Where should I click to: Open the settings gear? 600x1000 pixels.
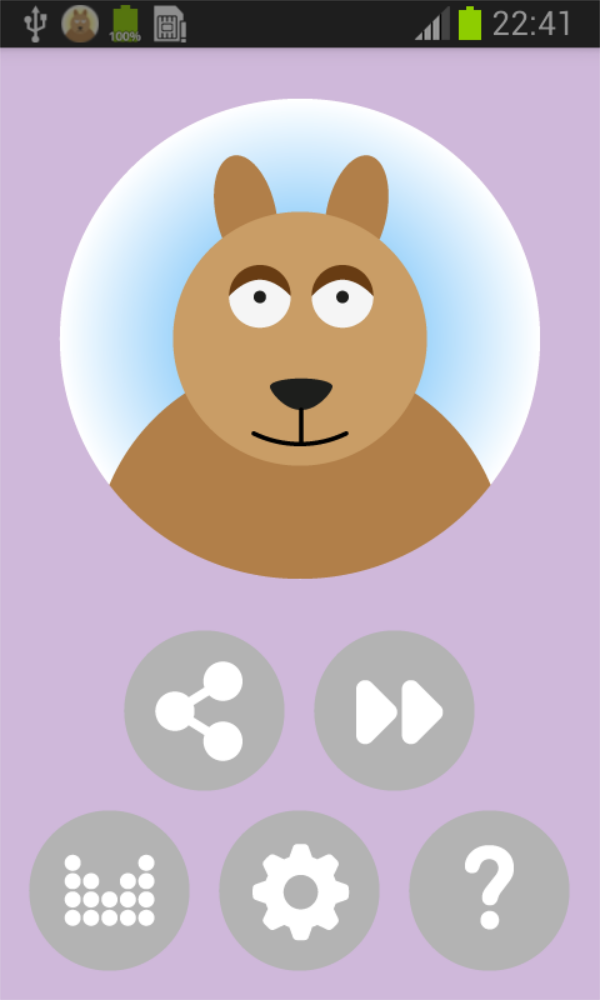click(x=299, y=890)
